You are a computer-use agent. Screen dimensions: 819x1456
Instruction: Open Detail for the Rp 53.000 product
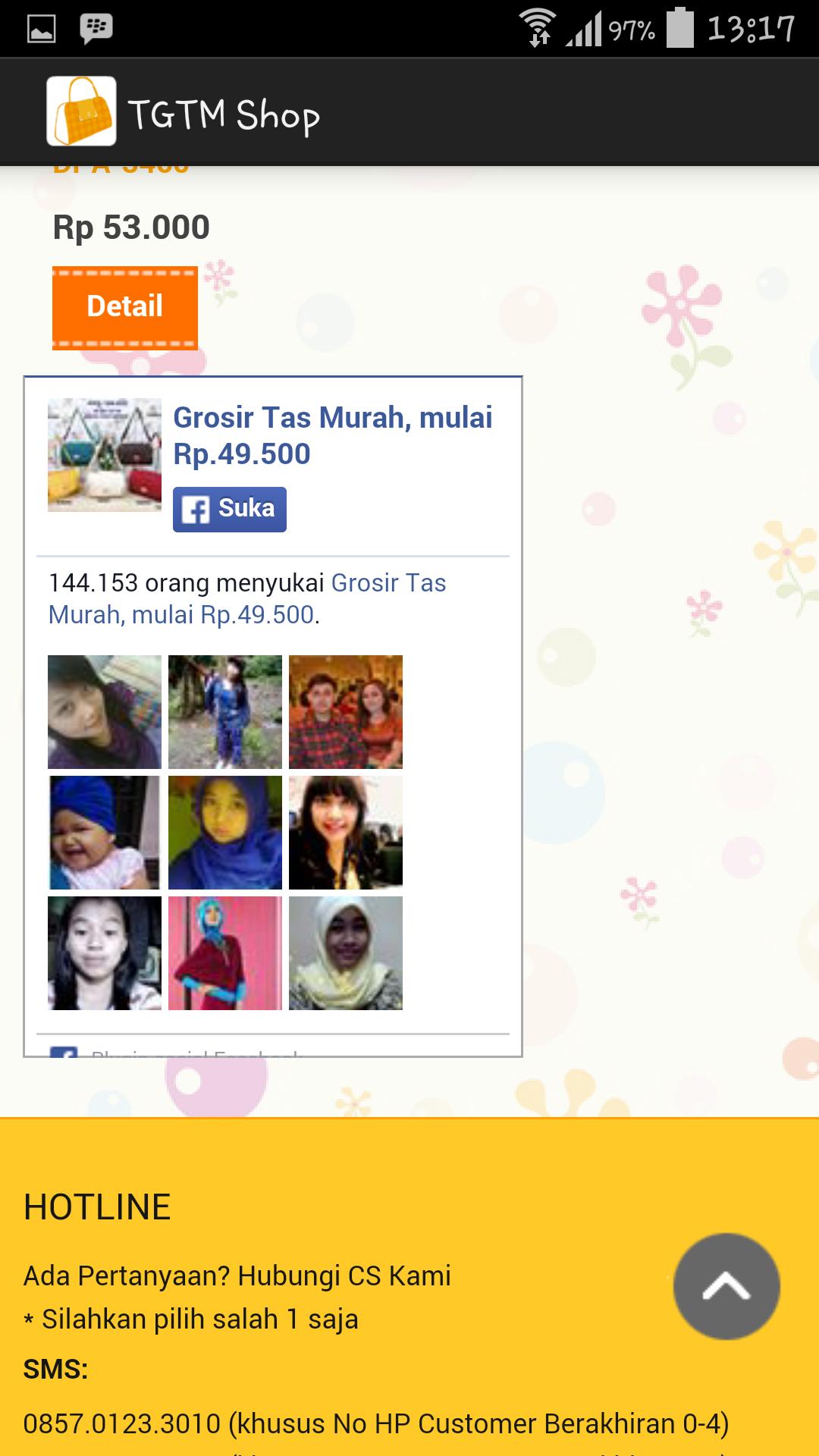pyautogui.click(x=125, y=307)
